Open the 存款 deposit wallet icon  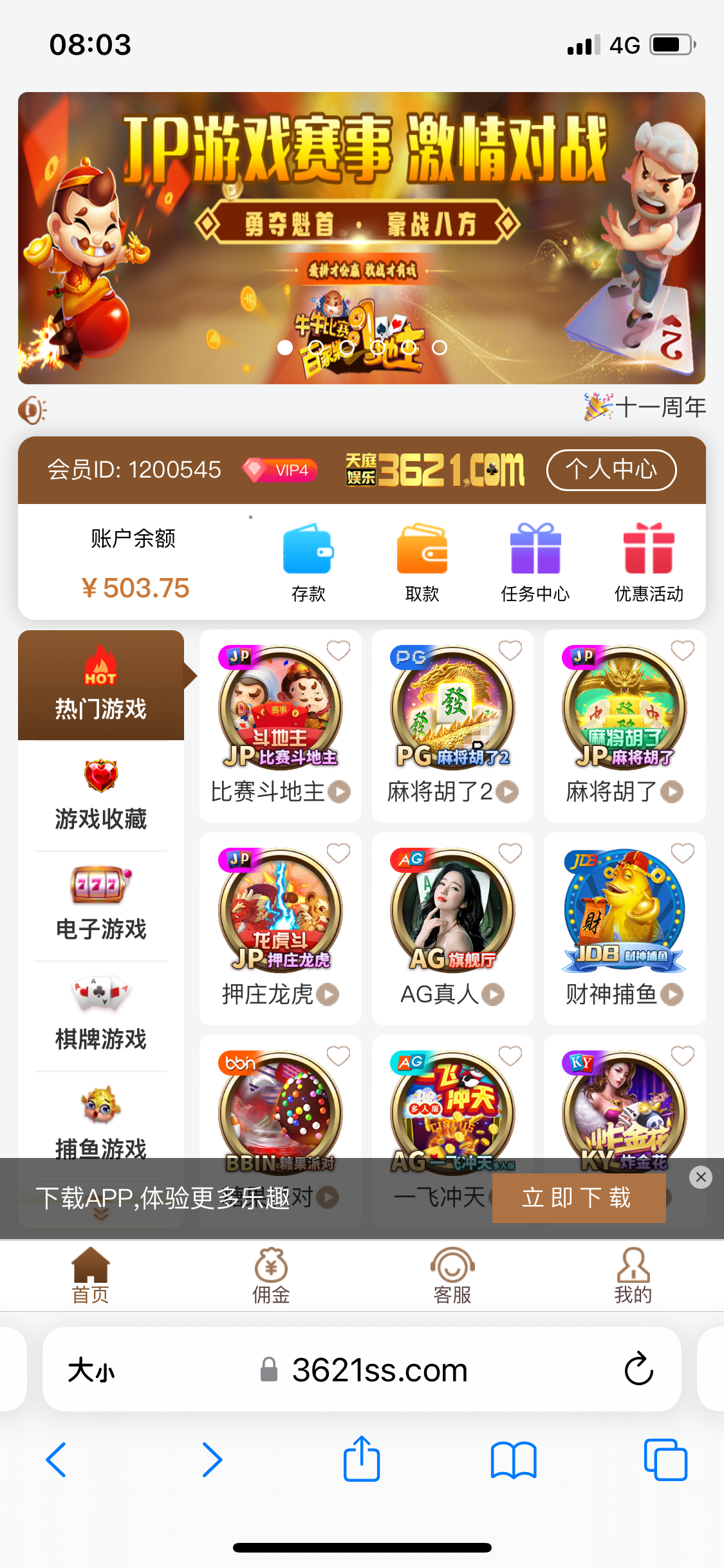308,550
